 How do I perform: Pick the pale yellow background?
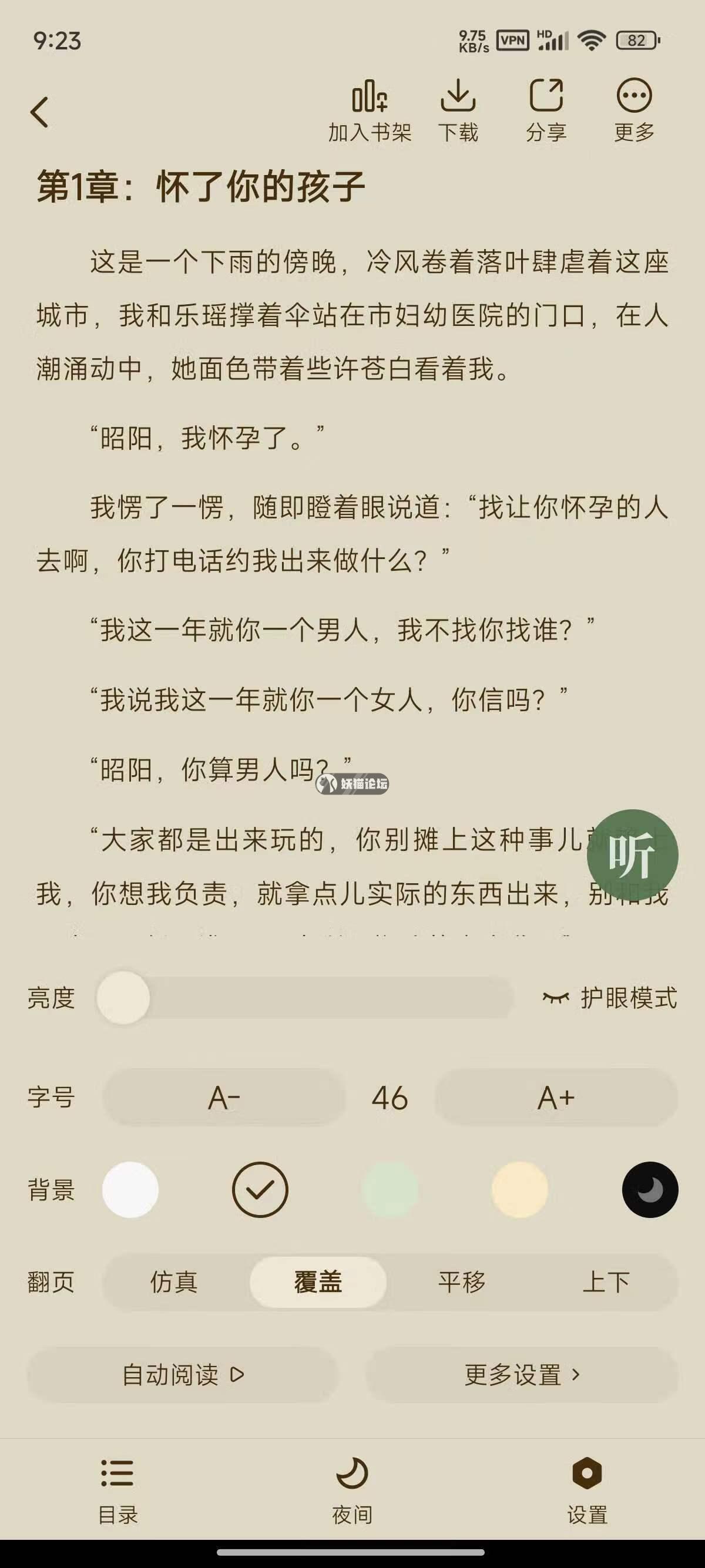click(519, 1189)
